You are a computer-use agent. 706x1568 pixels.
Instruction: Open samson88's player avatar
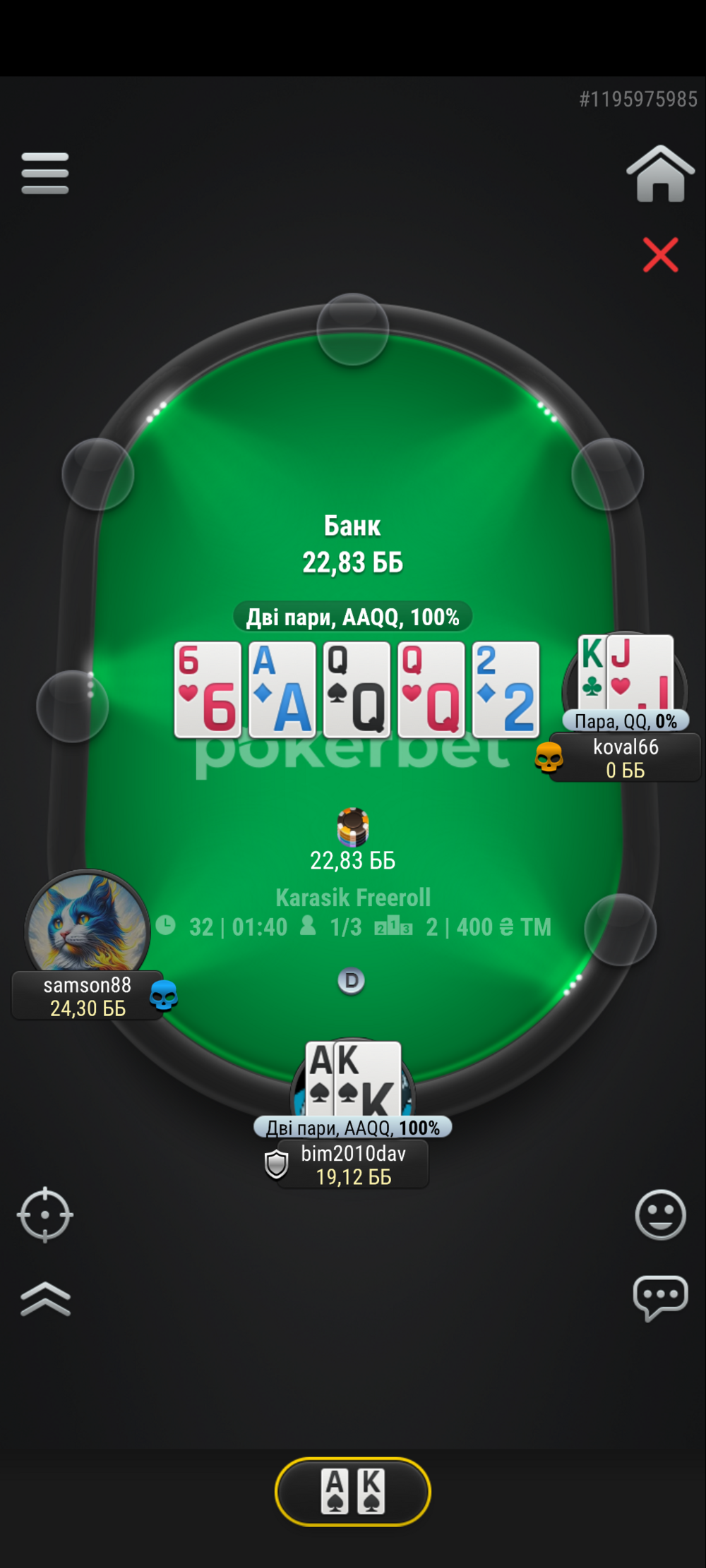click(x=88, y=930)
